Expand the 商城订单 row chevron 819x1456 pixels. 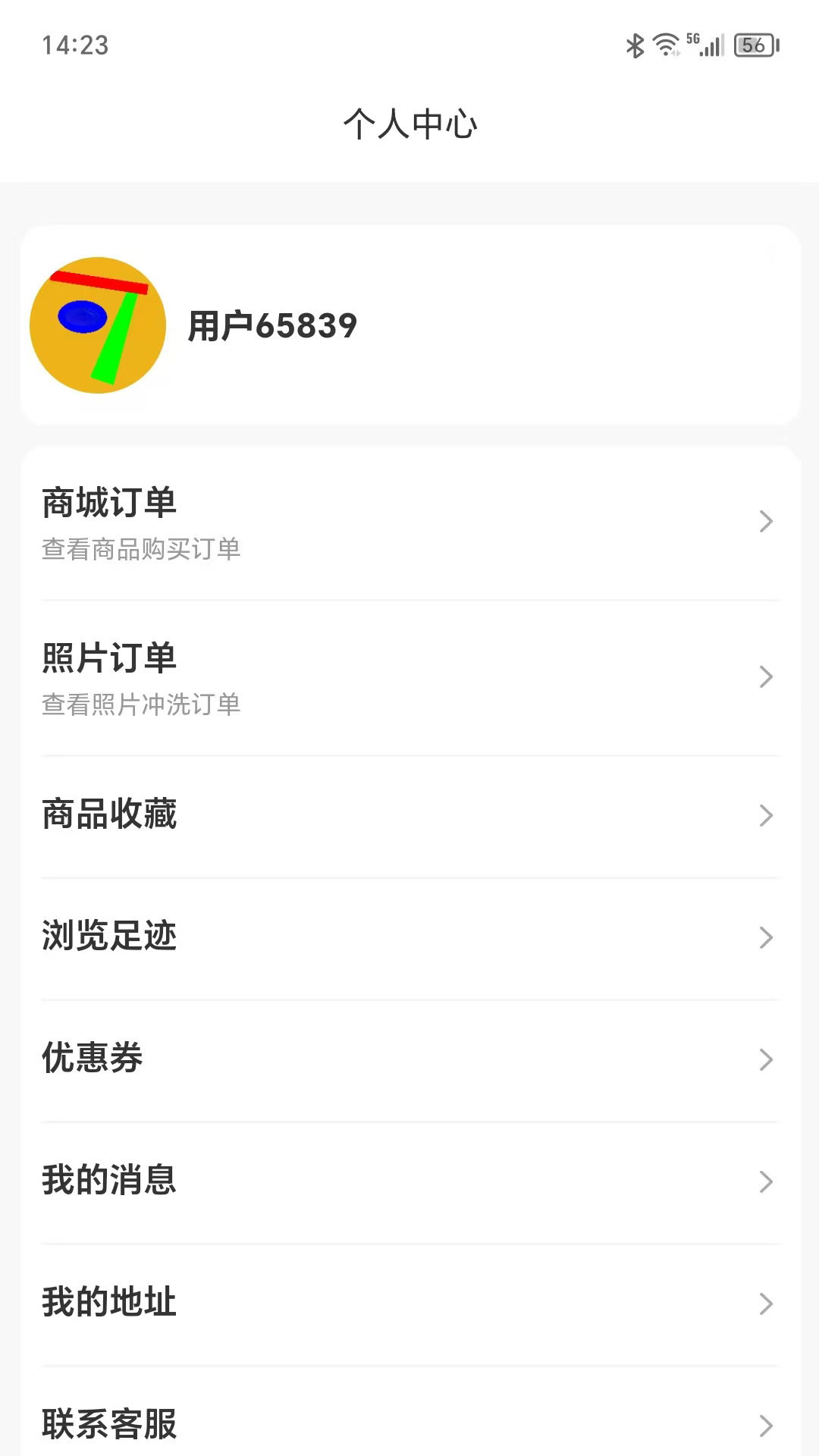point(764,522)
